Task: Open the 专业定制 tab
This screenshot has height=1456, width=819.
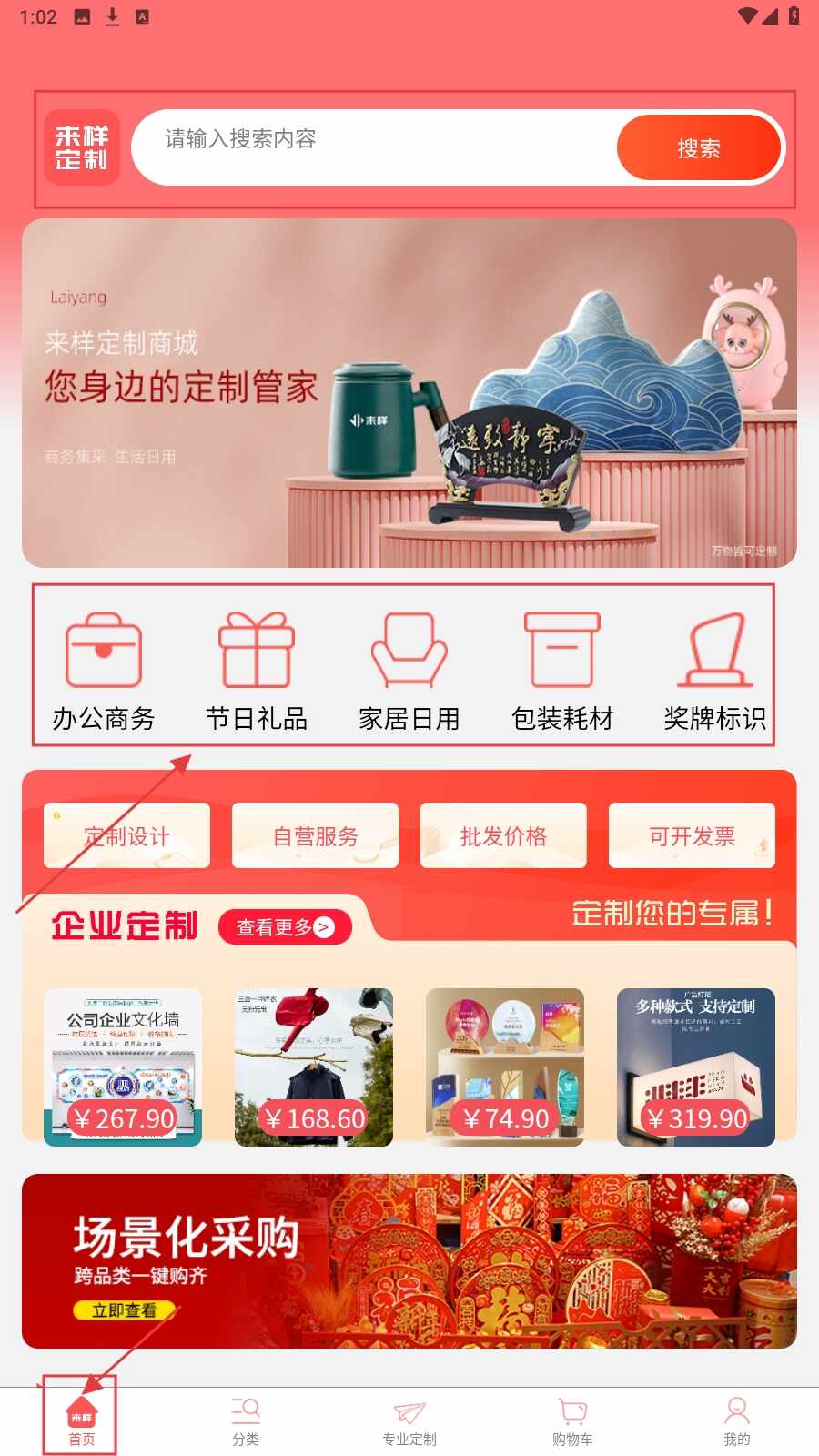Action: pyautogui.click(x=409, y=1421)
